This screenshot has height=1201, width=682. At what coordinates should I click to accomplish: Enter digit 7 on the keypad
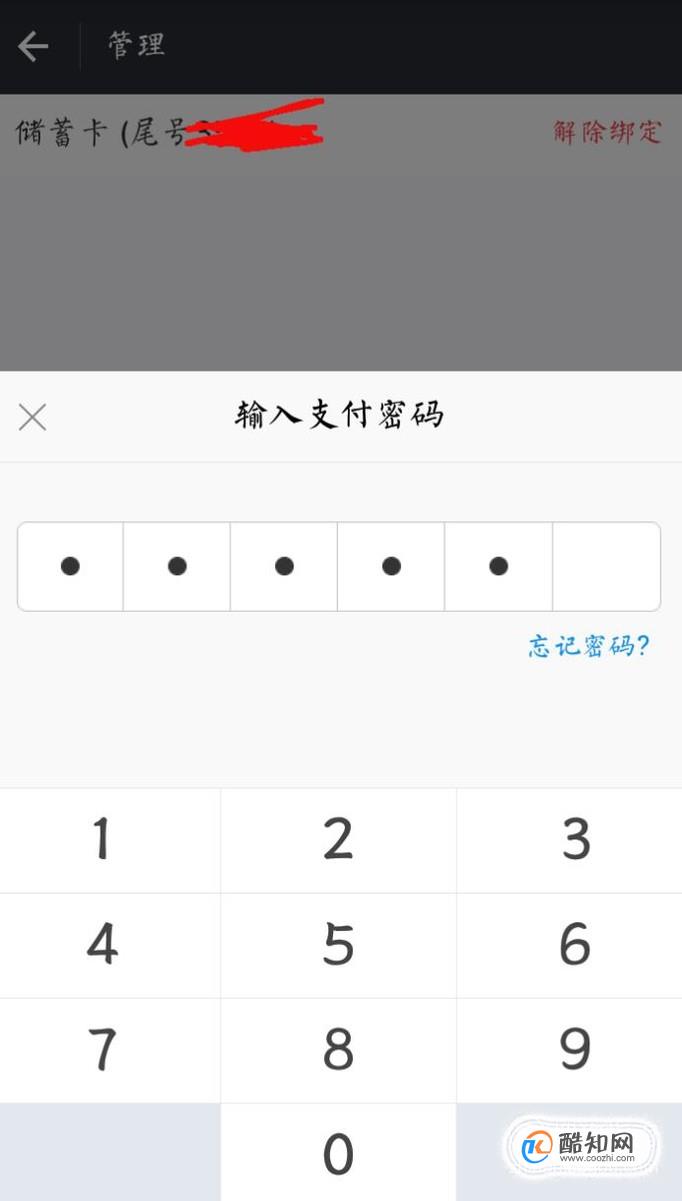point(110,1050)
